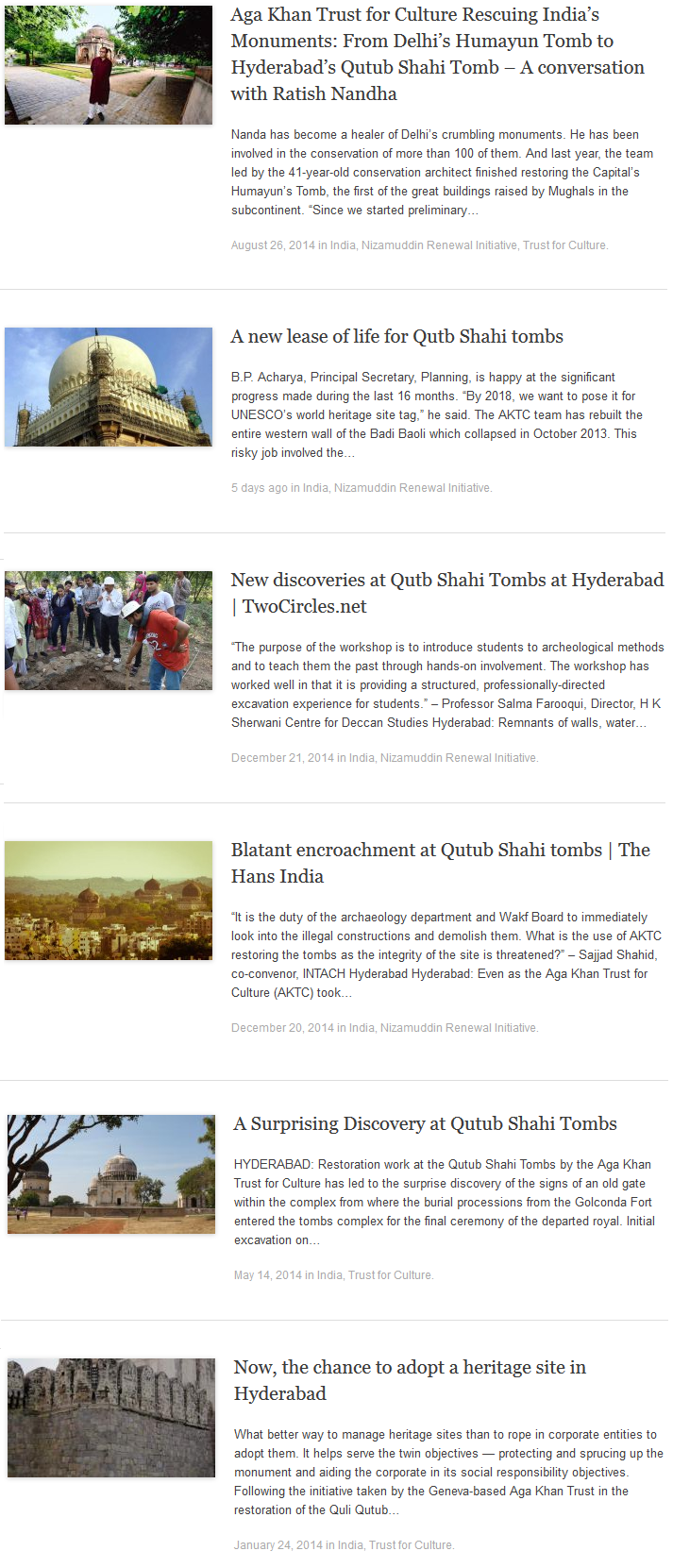Tap the domed tomb with trees thumbnail
The height and width of the screenshot is (1568, 673).
click(111, 1174)
